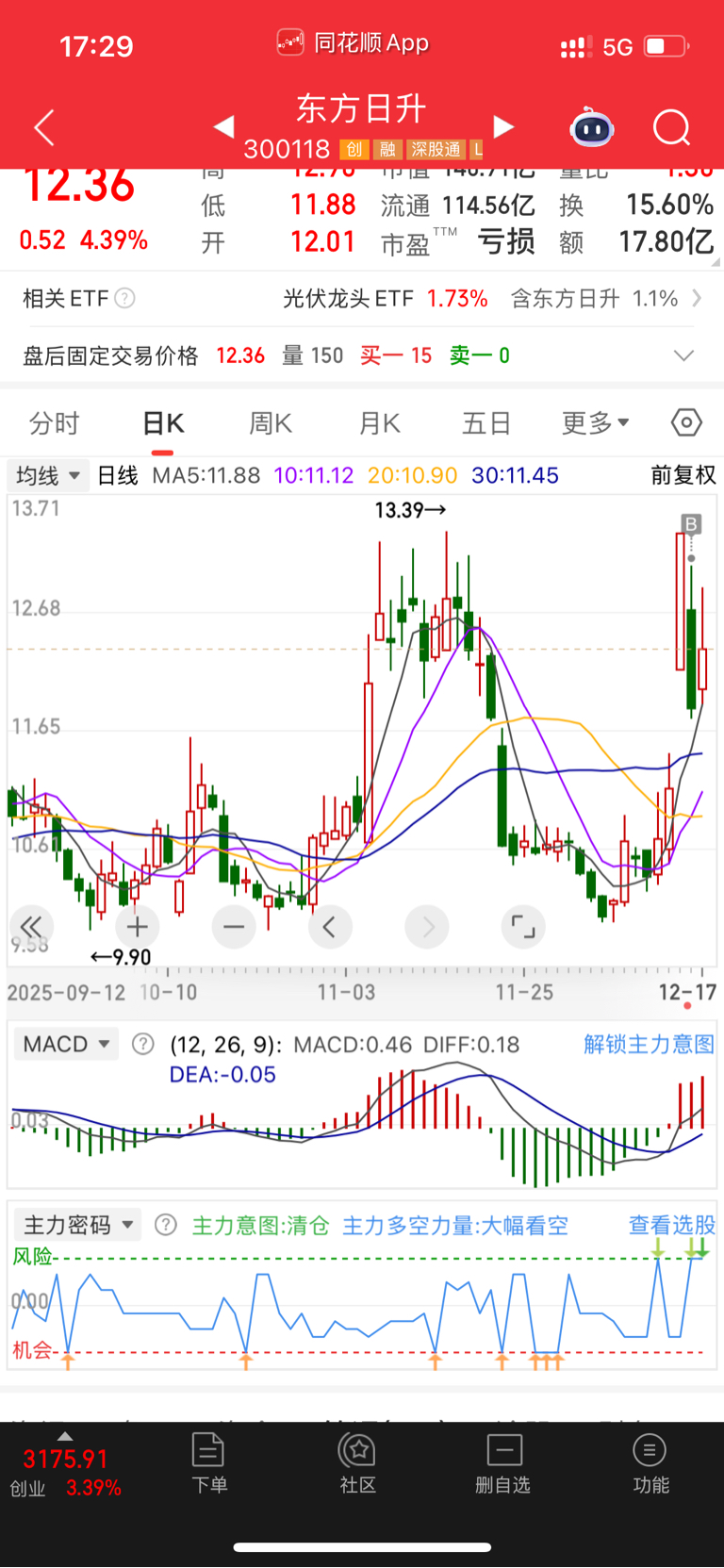Switch to the 五日 tab
The image size is (724, 1568).
(x=486, y=423)
